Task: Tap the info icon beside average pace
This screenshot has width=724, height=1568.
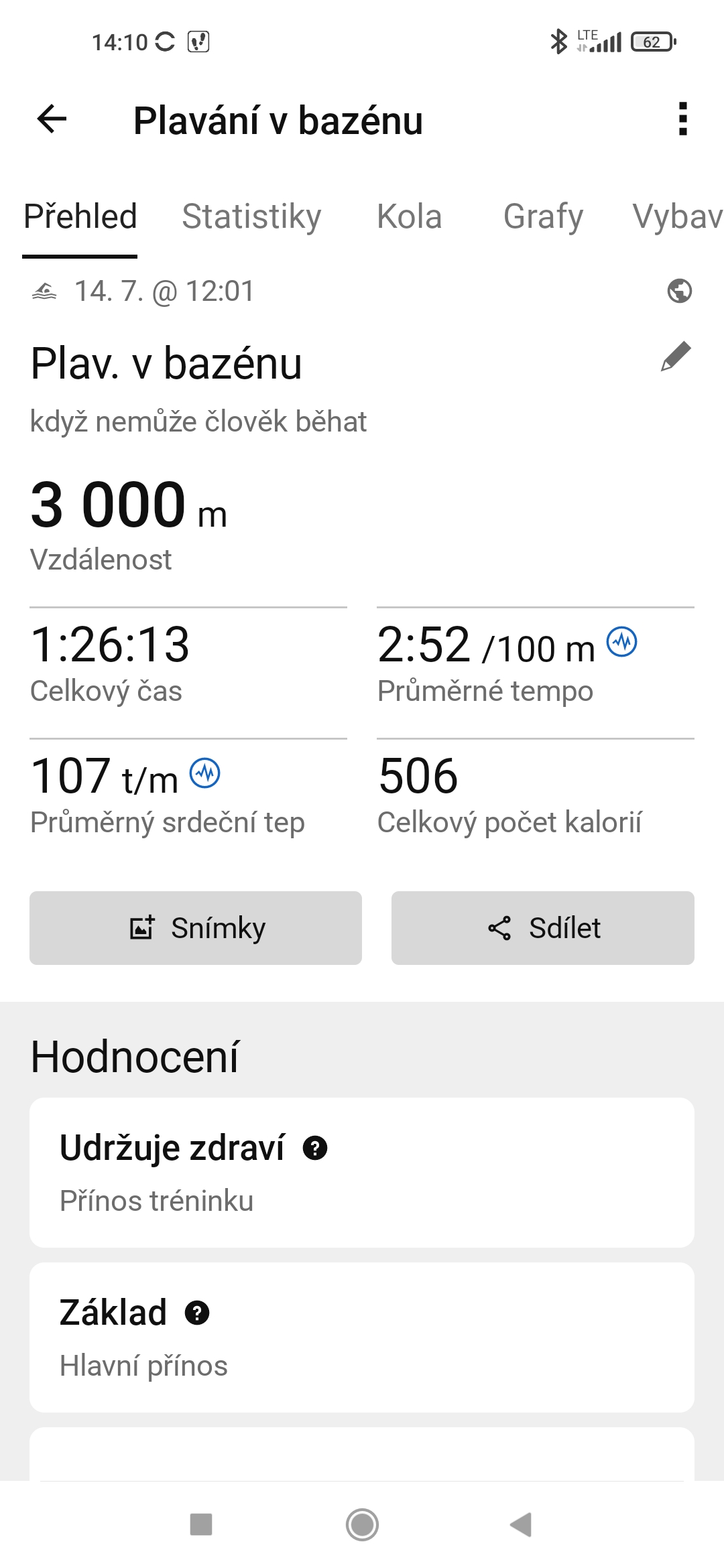Action: (x=622, y=642)
